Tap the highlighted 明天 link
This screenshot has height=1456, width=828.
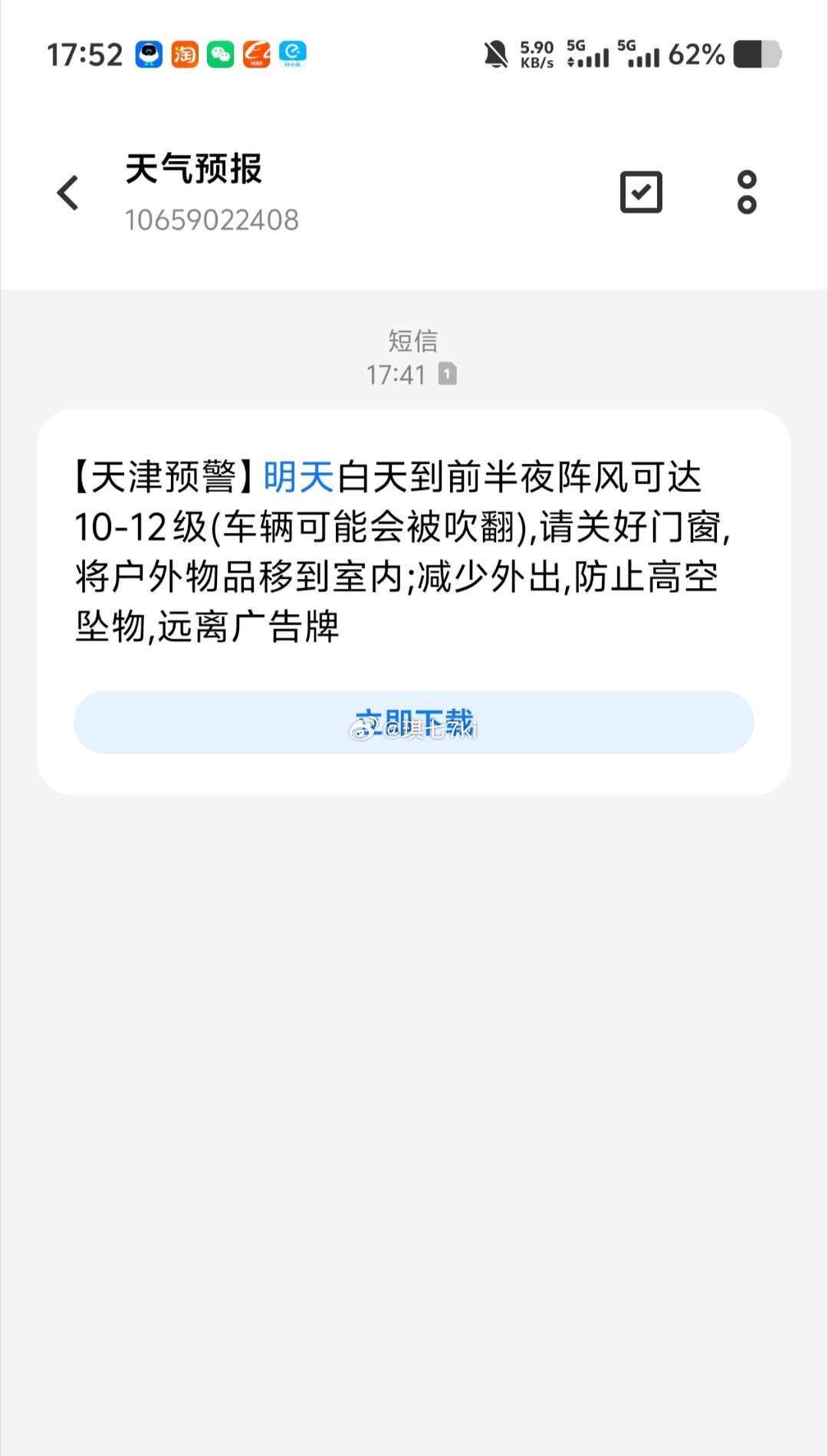[299, 477]
